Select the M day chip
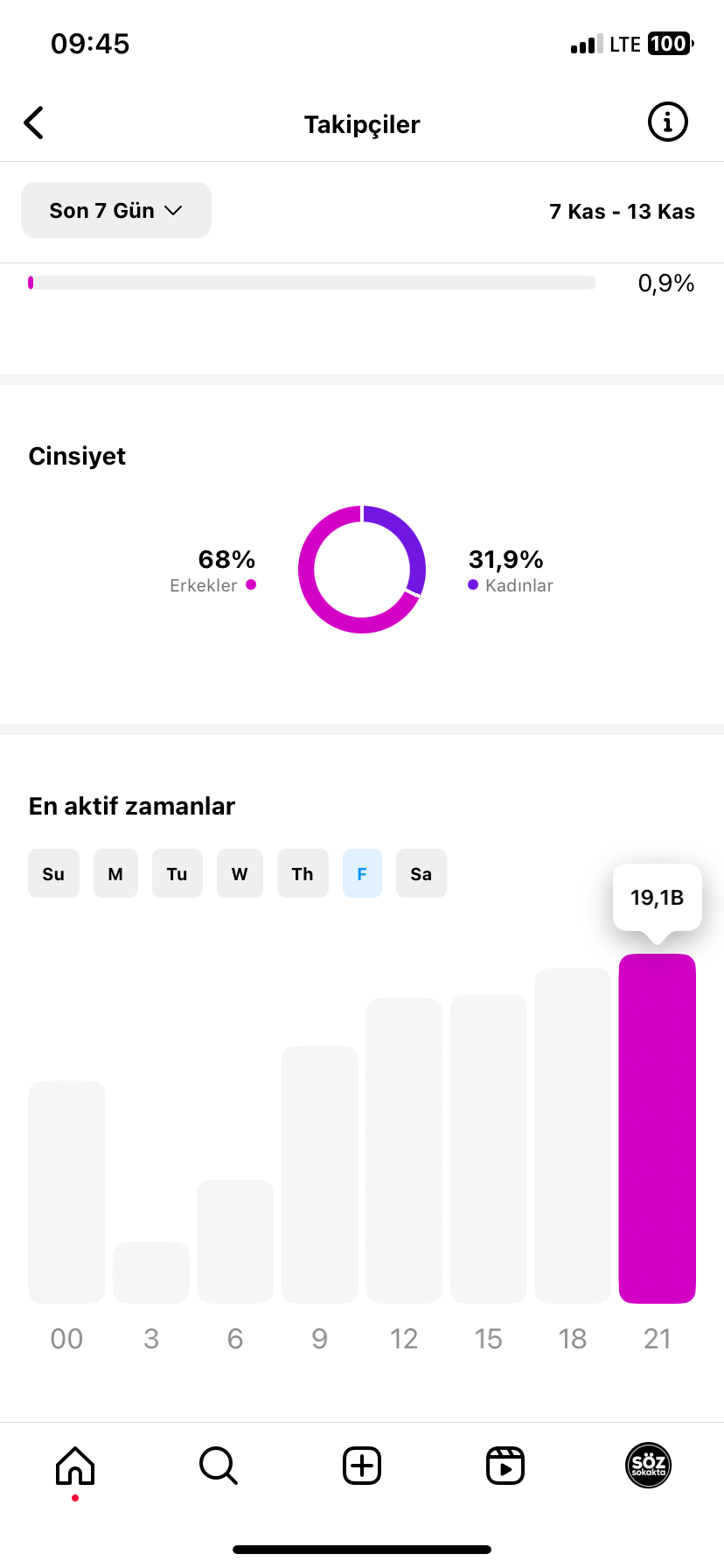Screen dimensions: 724x1568 click(x=115, y=873)
